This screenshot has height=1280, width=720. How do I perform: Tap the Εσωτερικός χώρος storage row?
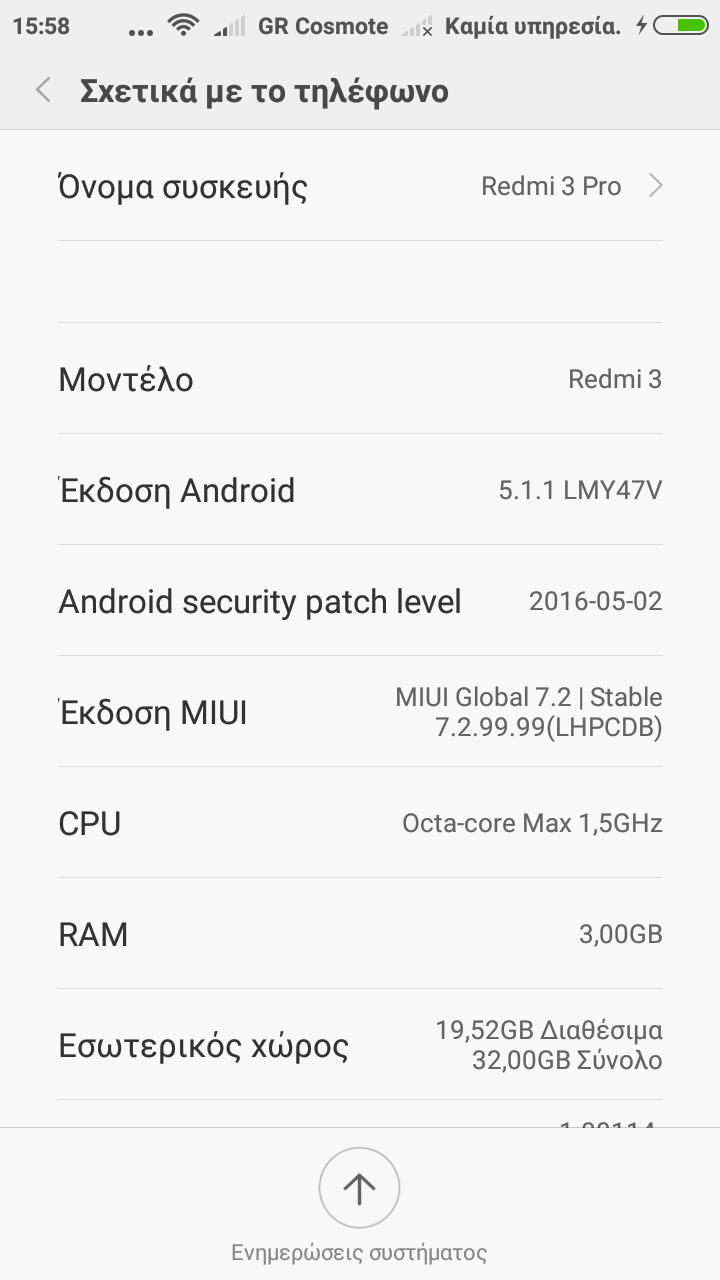(360, 1045)
